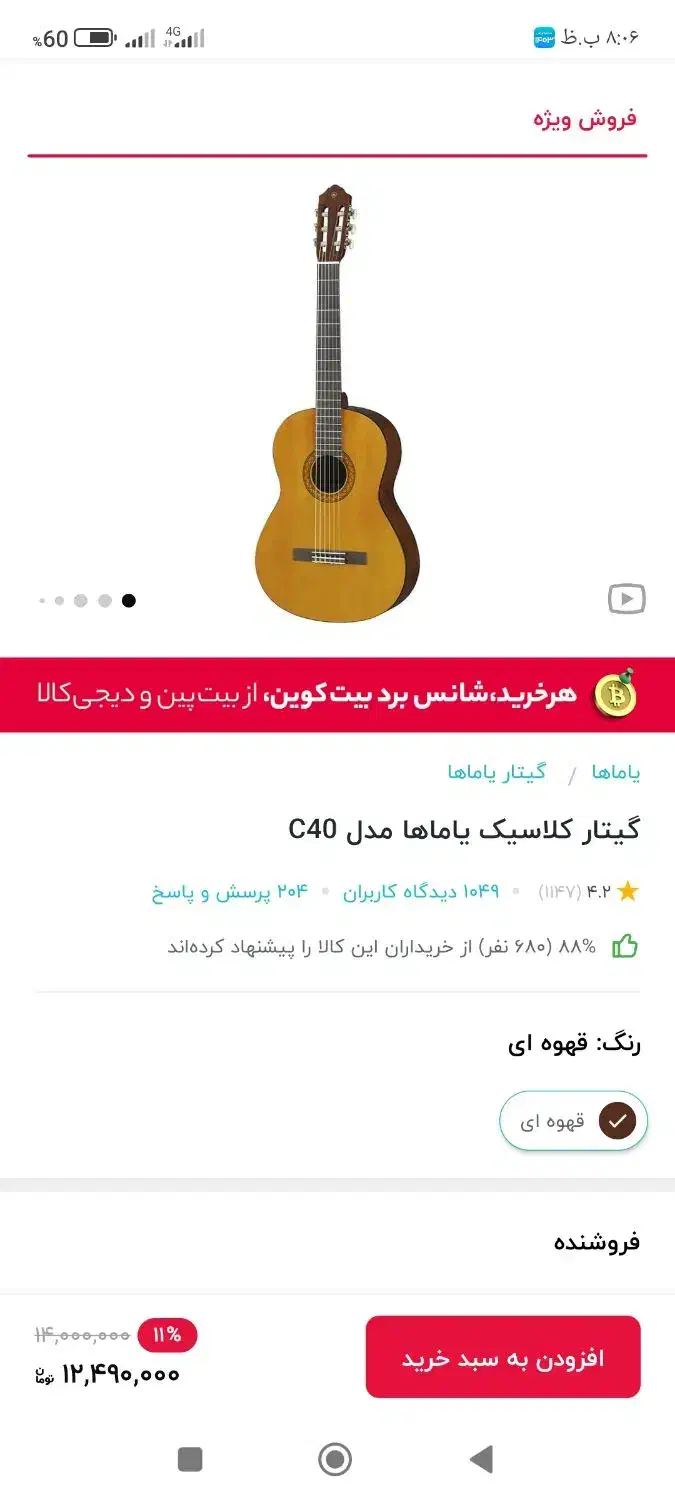Go back with system back button

point(481,1459)
